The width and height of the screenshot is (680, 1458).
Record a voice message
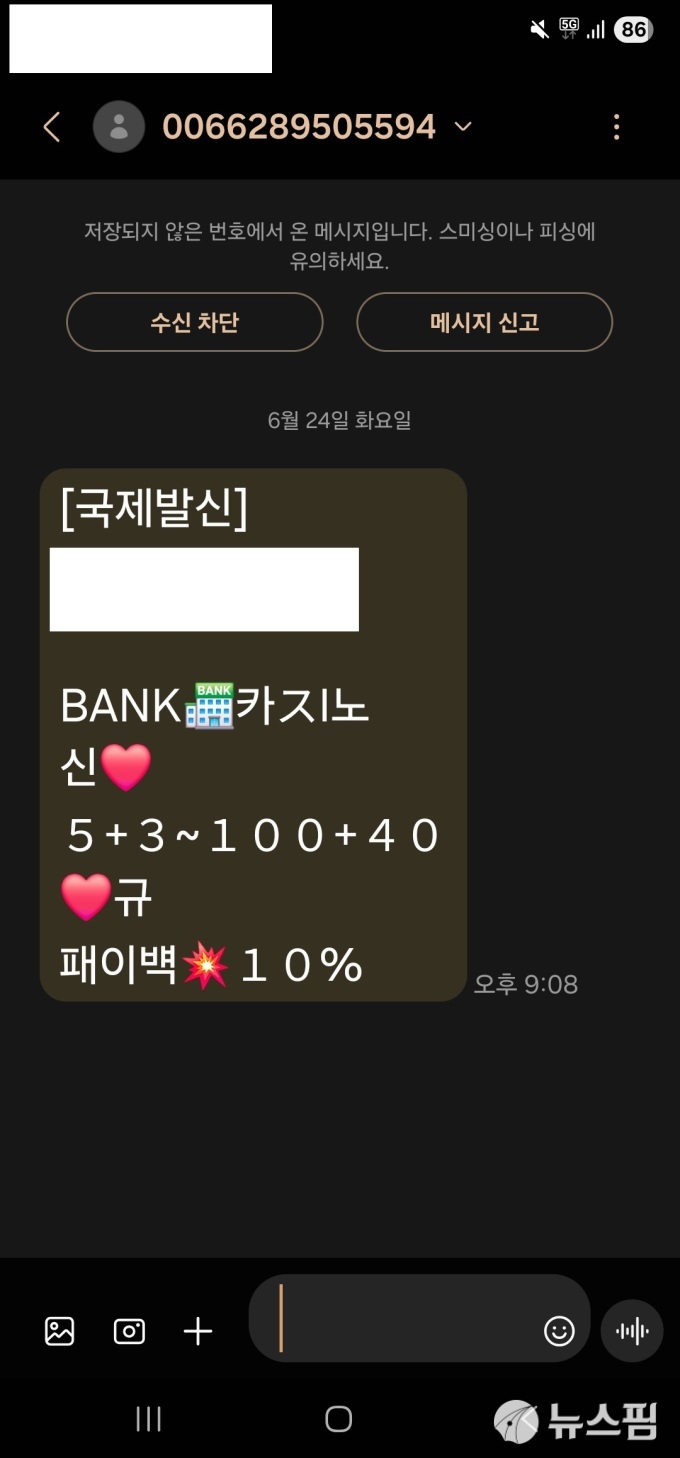point(632,1331)
